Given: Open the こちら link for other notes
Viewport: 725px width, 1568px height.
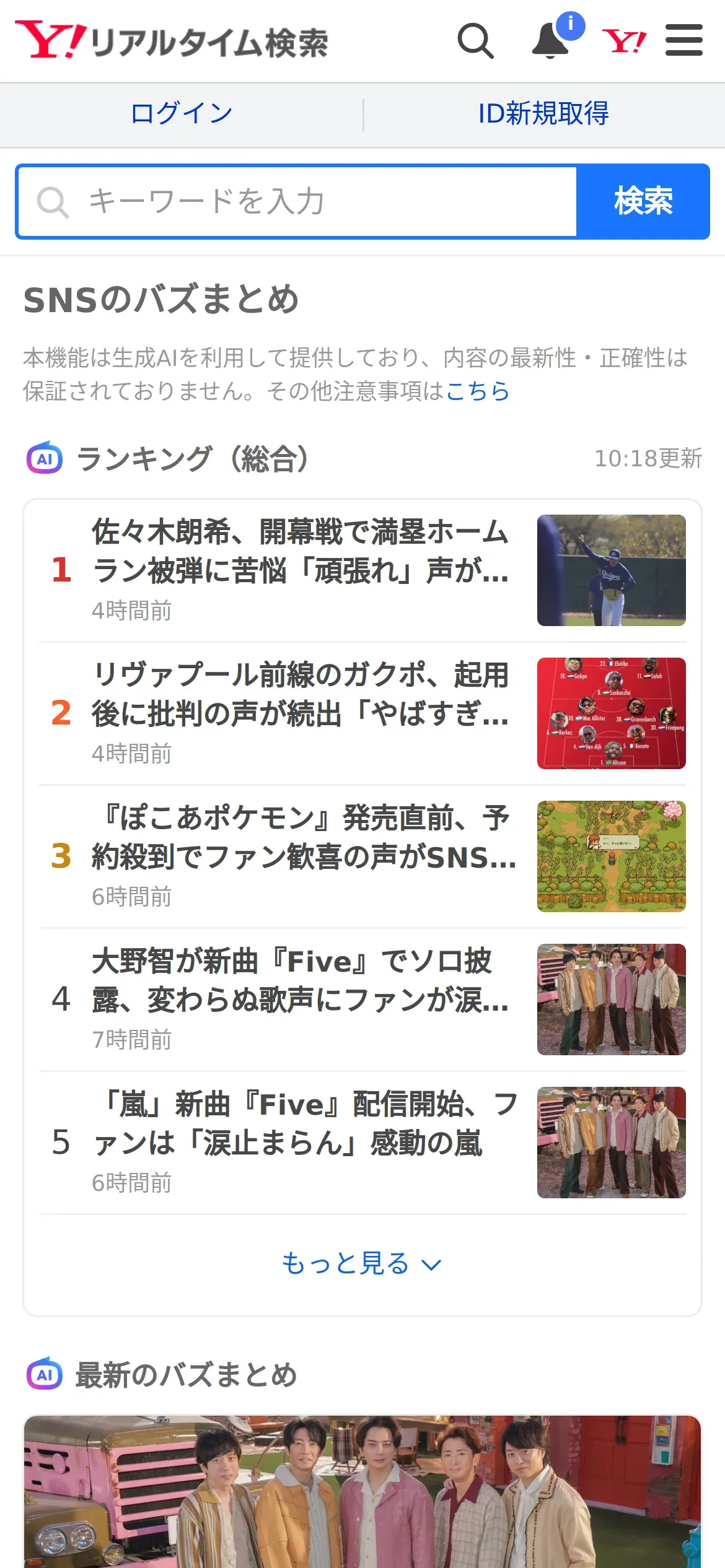Looking at the screenshot, I should pos(477,391).
